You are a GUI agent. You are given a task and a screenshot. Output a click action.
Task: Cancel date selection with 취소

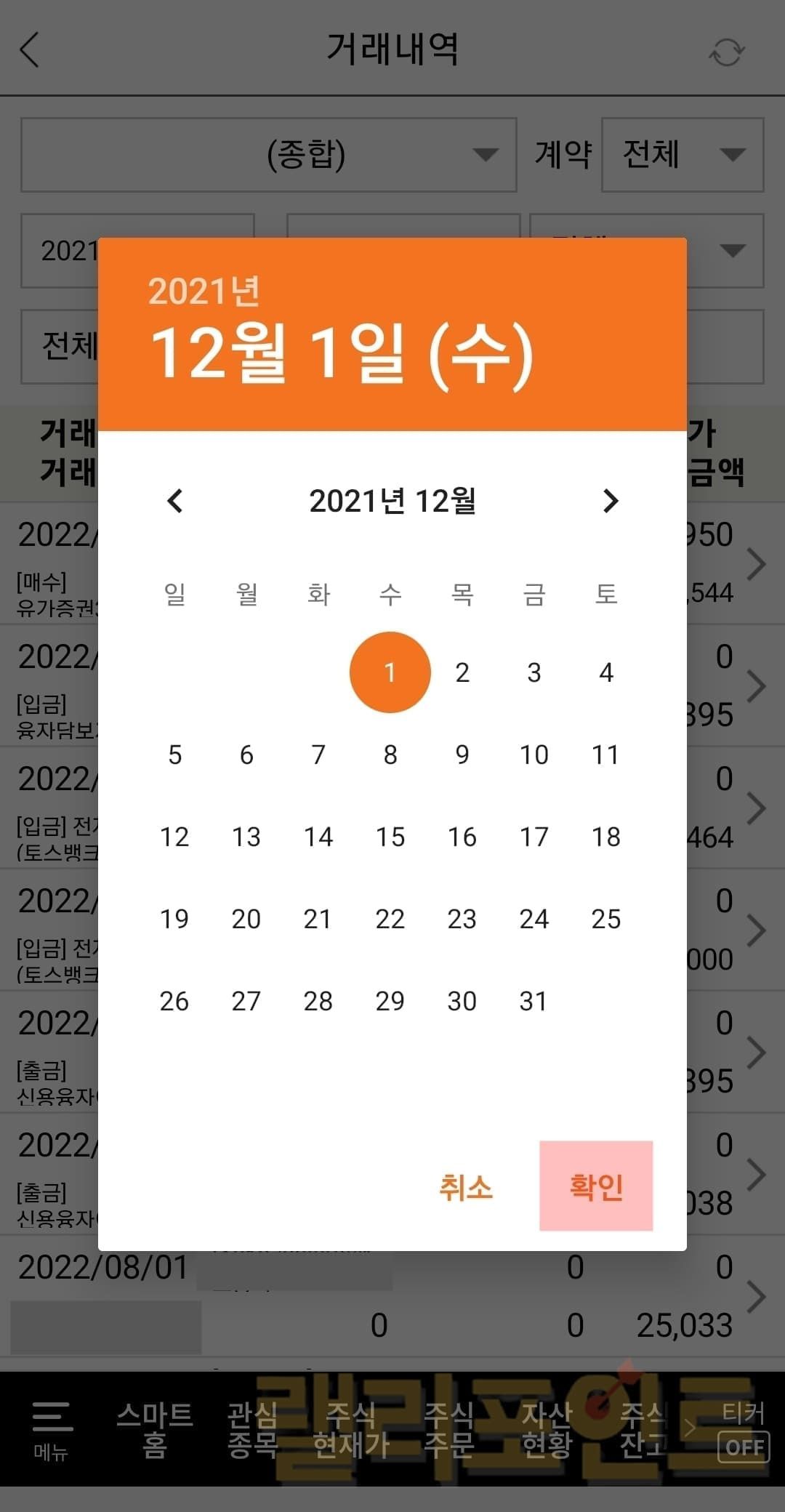click(466, 1187)
